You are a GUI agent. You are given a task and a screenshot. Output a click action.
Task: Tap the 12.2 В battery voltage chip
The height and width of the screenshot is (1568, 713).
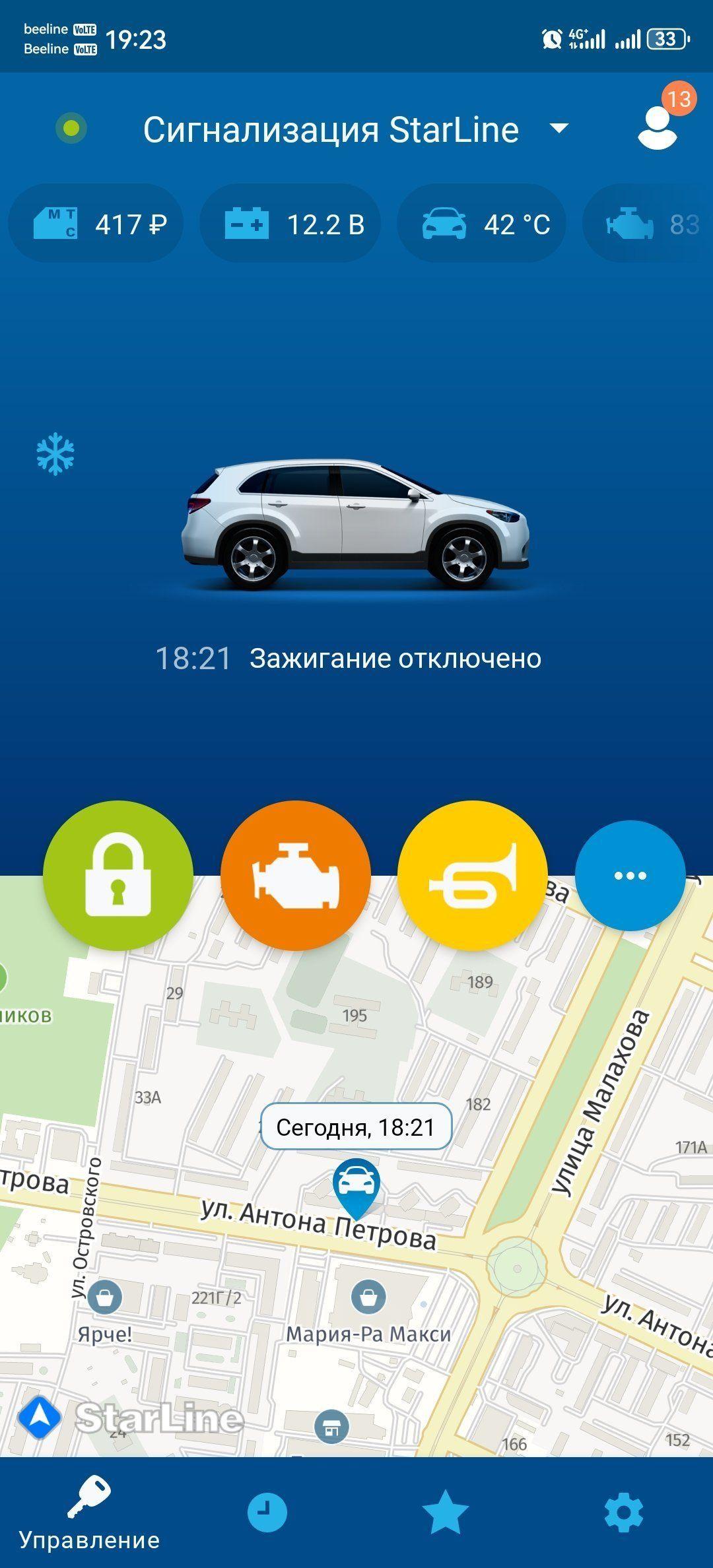pos(290,224)
